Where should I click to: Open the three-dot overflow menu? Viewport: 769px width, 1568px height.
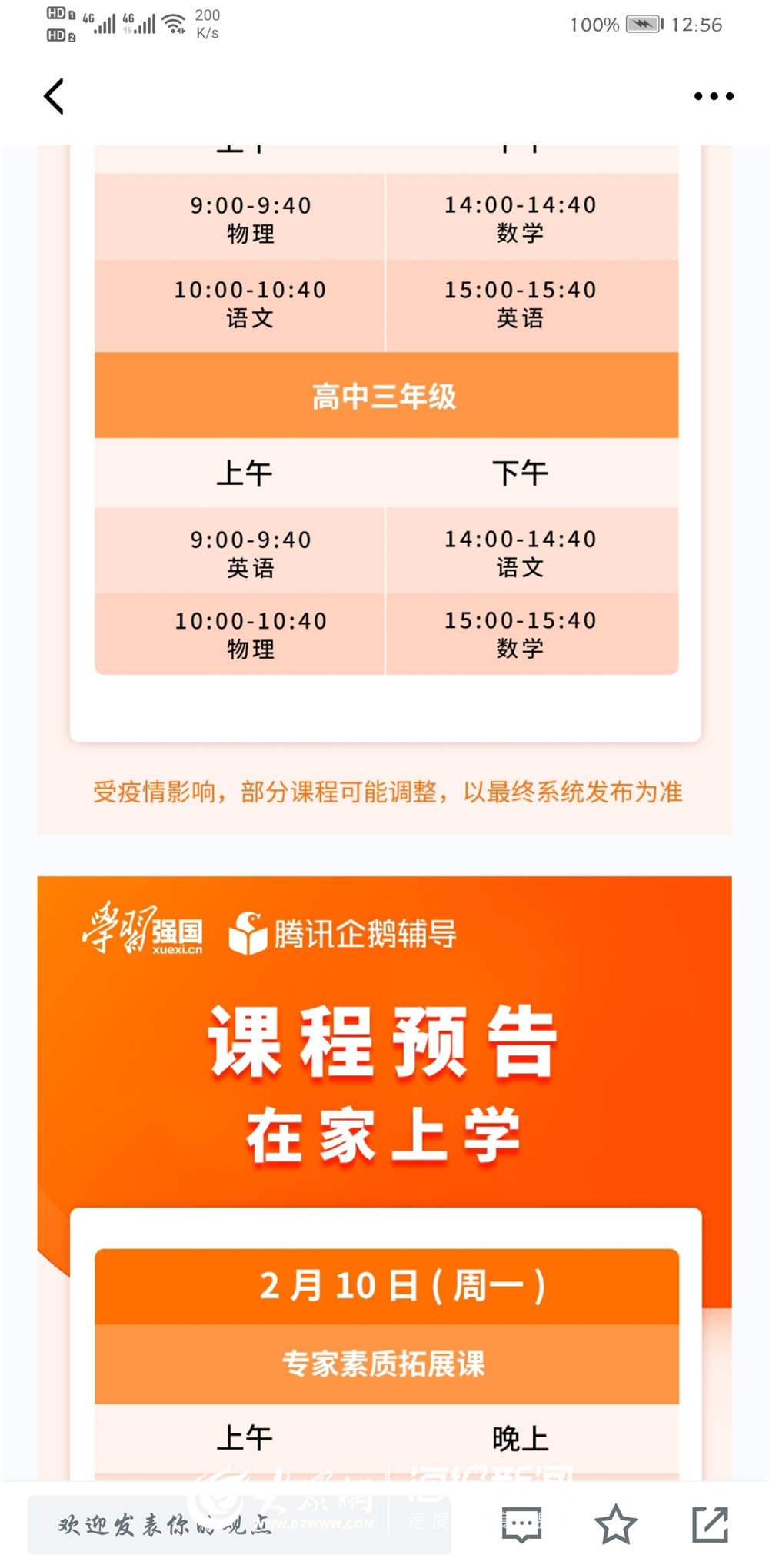pyautogui.click(x=713, y=97)
